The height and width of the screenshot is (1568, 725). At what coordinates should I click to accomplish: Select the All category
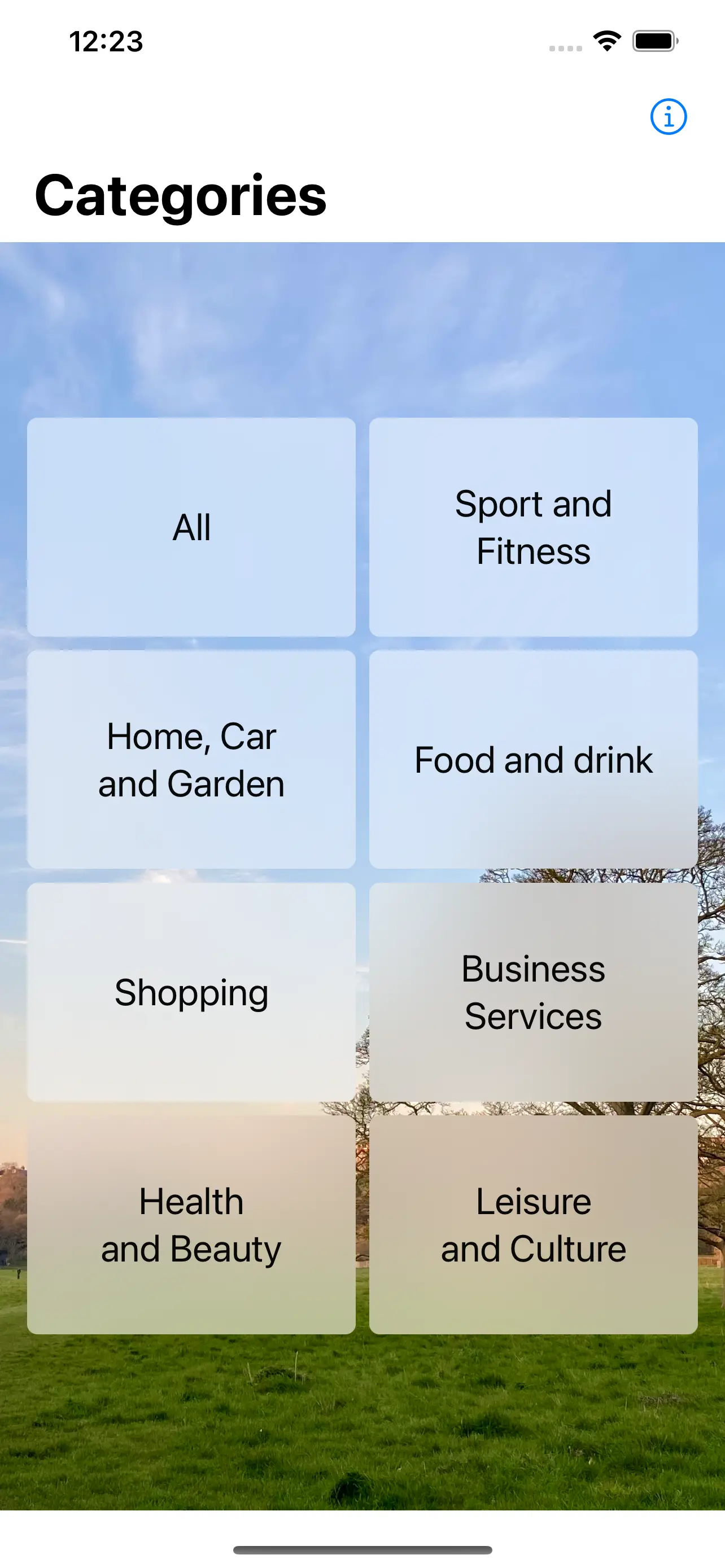pos(191,527)
